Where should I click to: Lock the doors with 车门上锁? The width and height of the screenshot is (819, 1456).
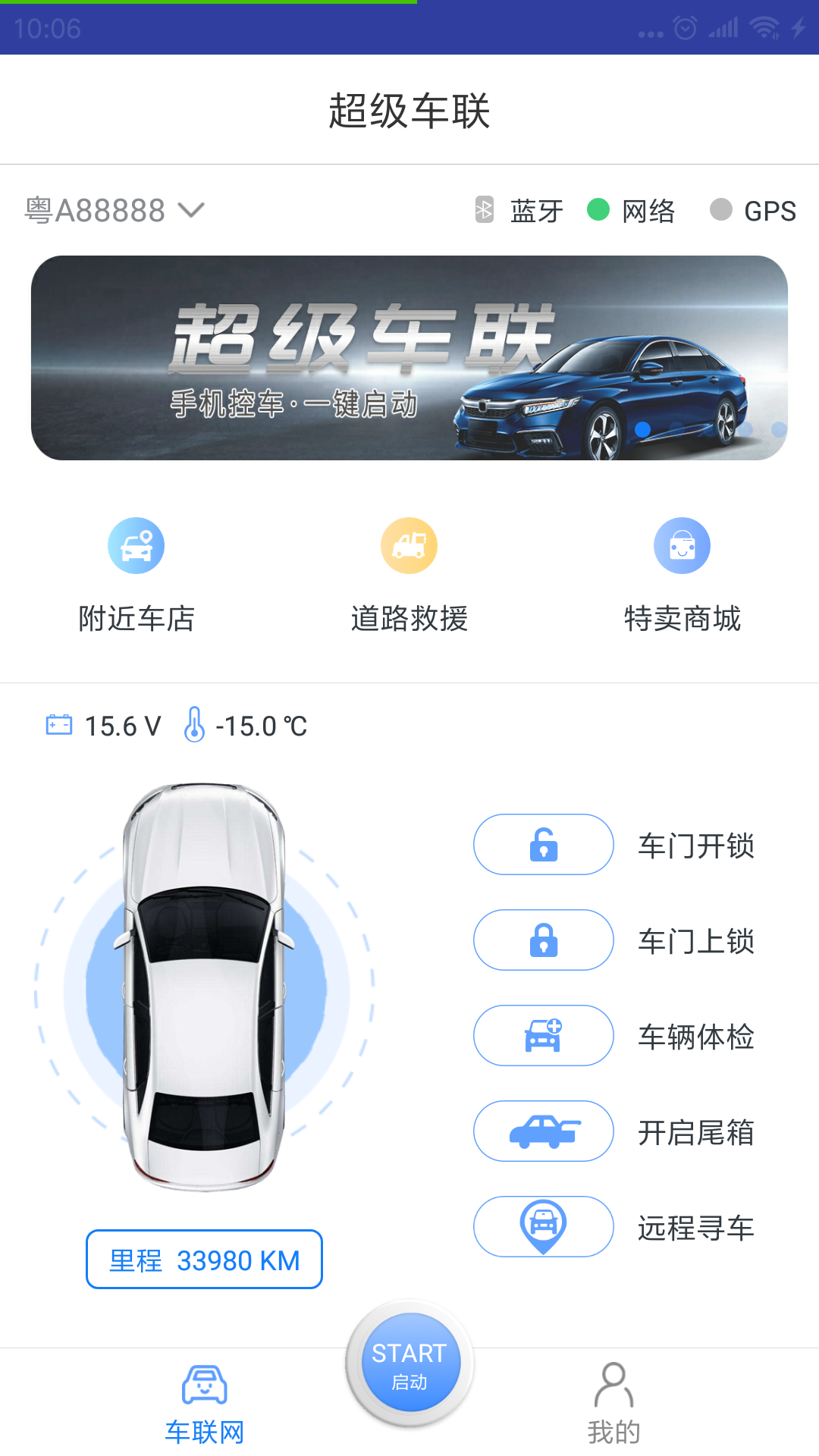543,940
